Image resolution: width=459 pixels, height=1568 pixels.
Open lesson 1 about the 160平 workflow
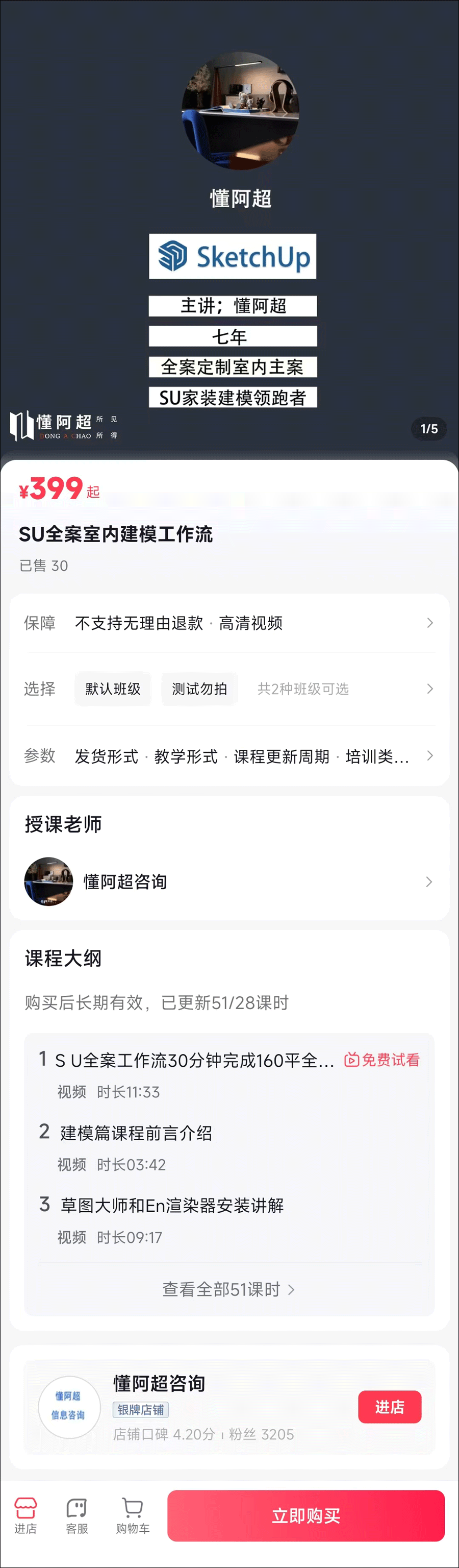pos(194,1060)
